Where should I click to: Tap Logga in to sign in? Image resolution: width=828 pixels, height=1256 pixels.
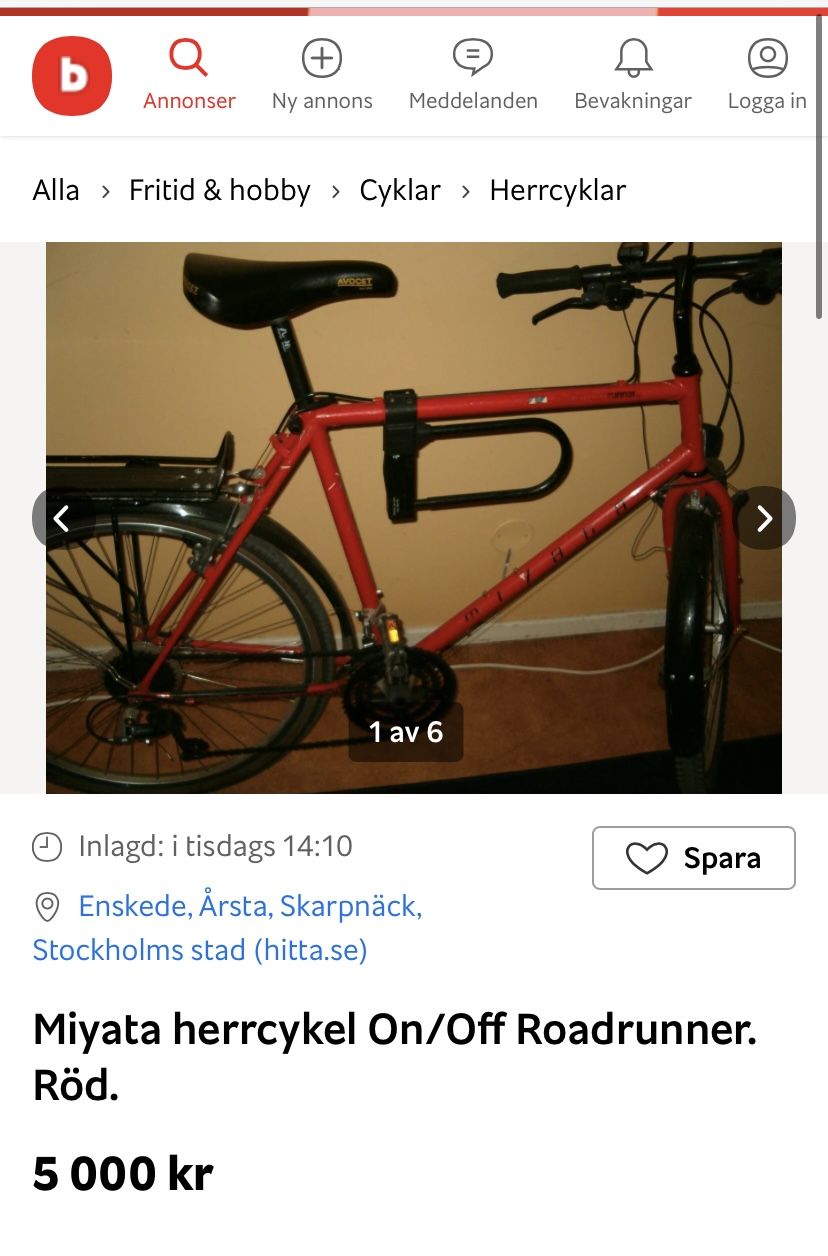767,76
